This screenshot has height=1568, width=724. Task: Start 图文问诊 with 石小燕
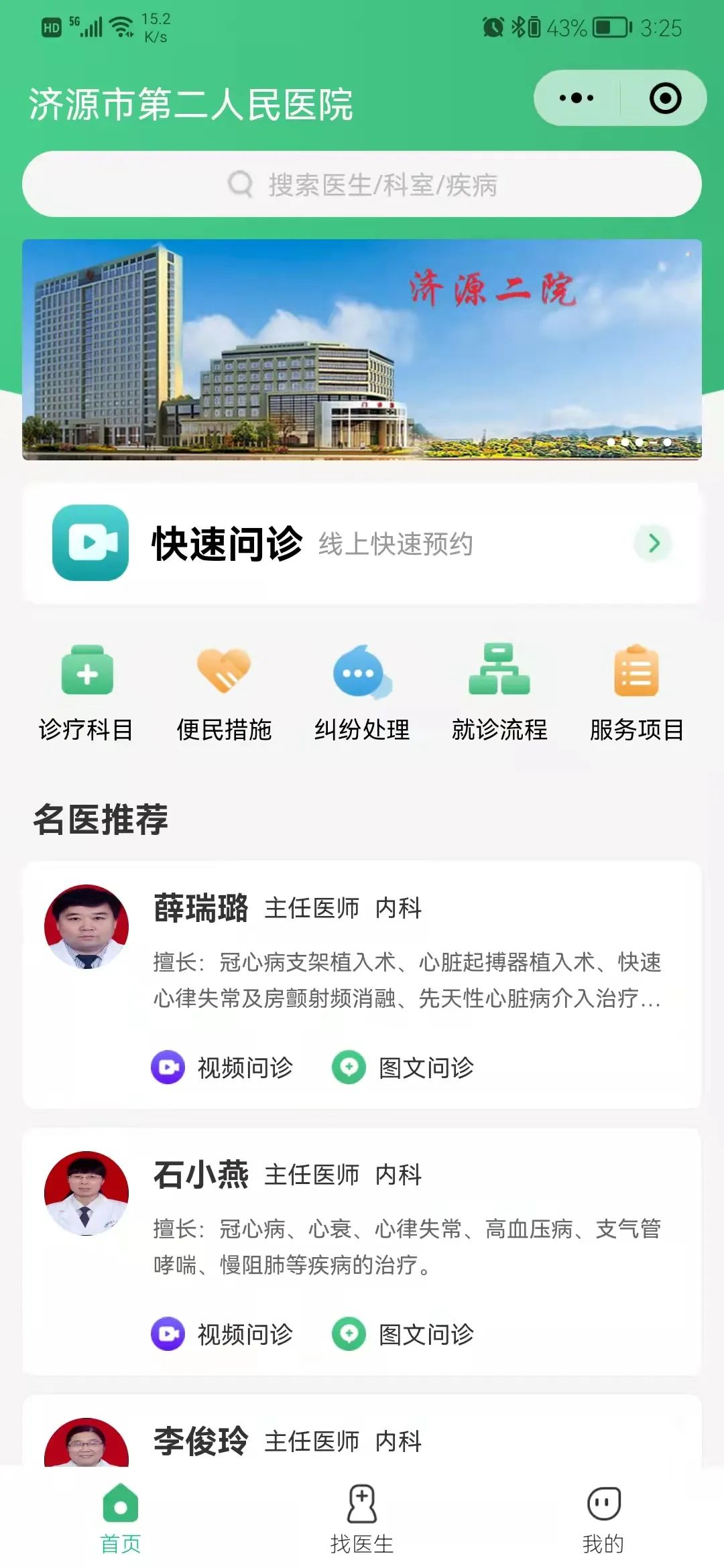coord(404,1334)
